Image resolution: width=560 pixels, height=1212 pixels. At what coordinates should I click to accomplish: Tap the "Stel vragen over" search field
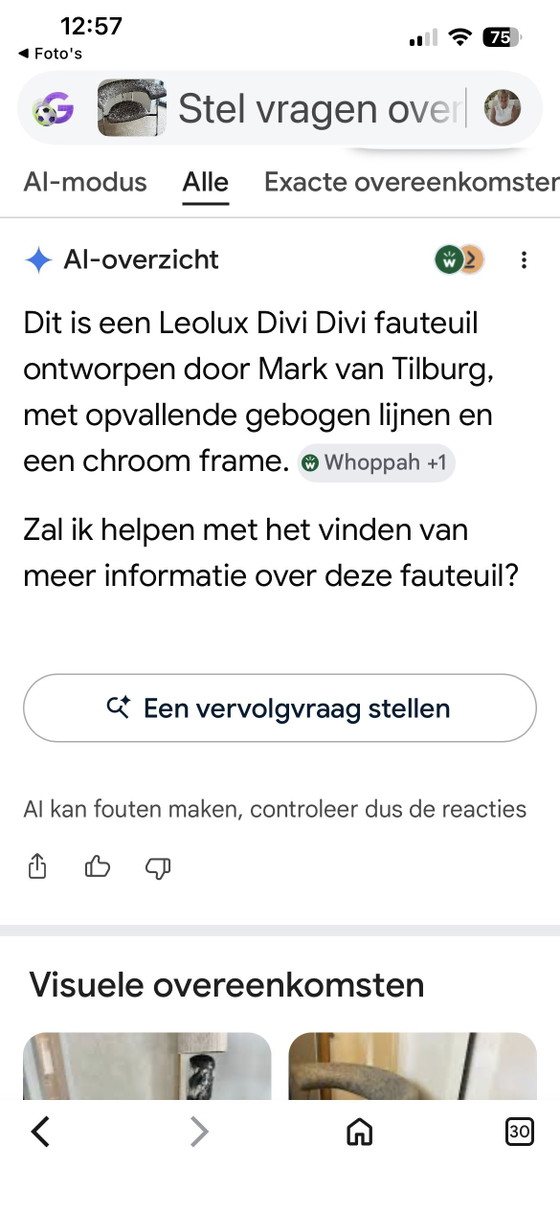[x=322, y=108]
